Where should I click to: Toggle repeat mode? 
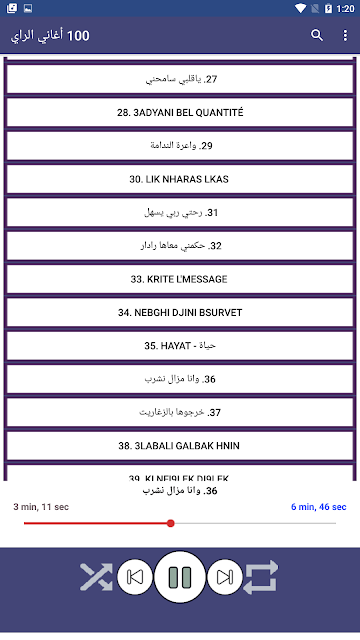point(261,577)
